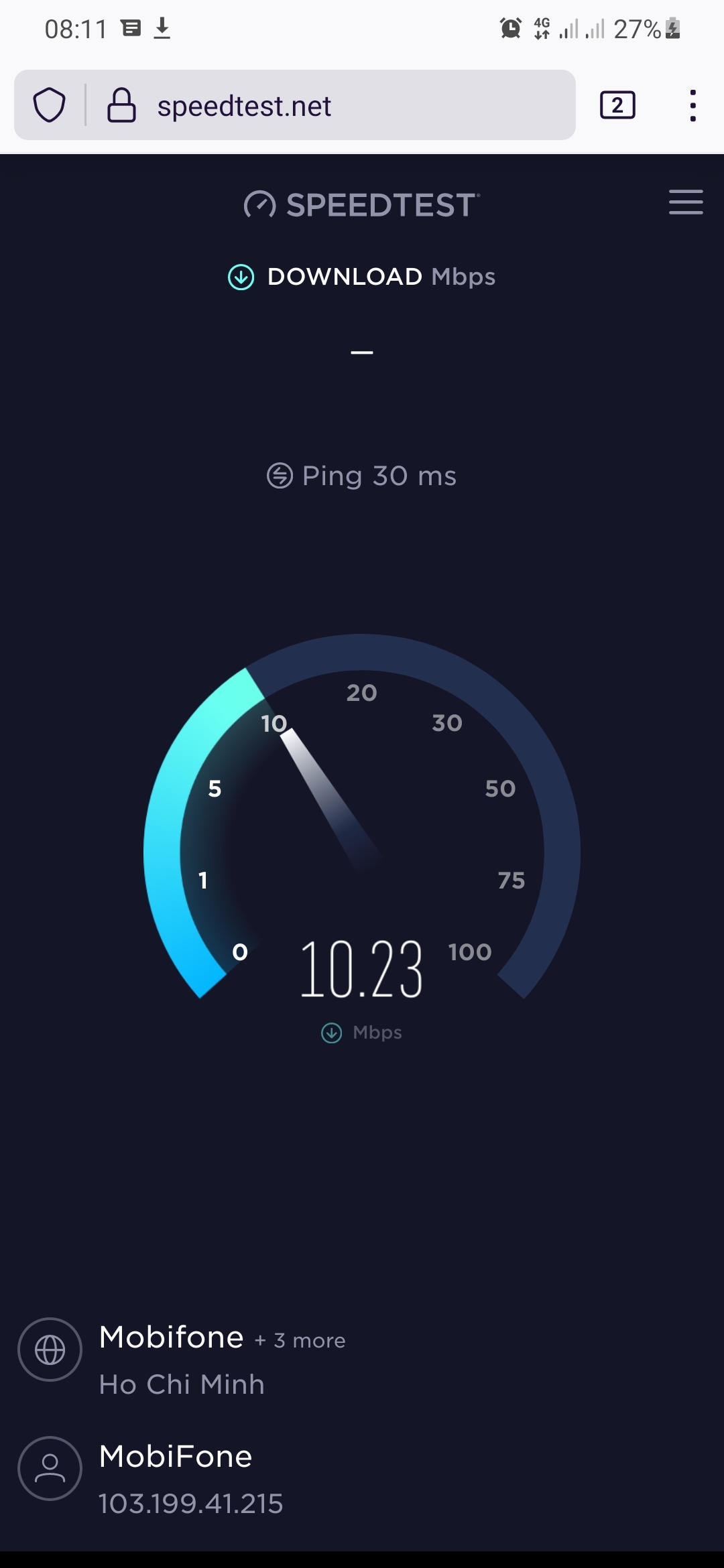Open the tab switcher showing 2 tabs

point(617,105)
